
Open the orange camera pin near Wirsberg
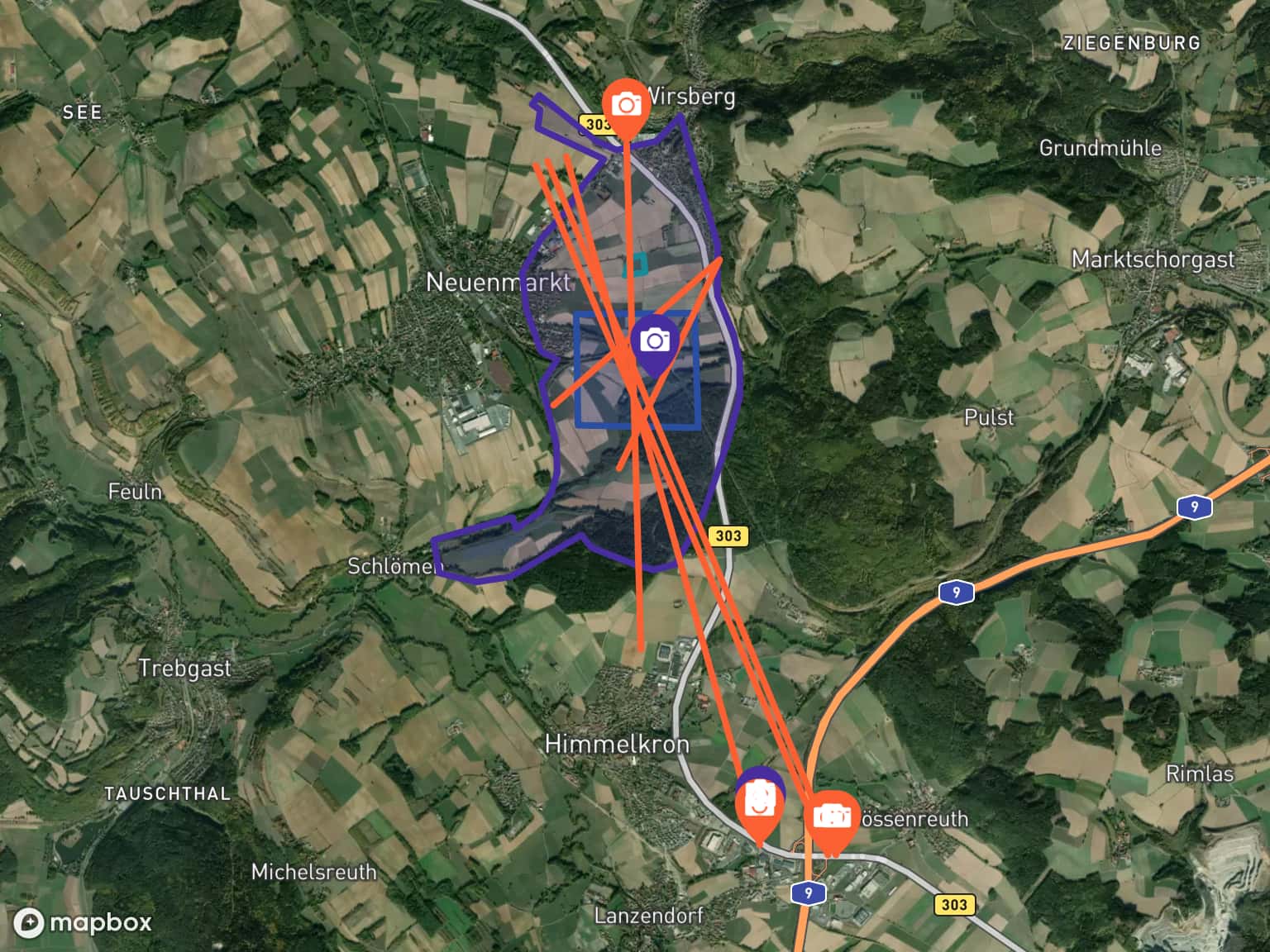627,107
